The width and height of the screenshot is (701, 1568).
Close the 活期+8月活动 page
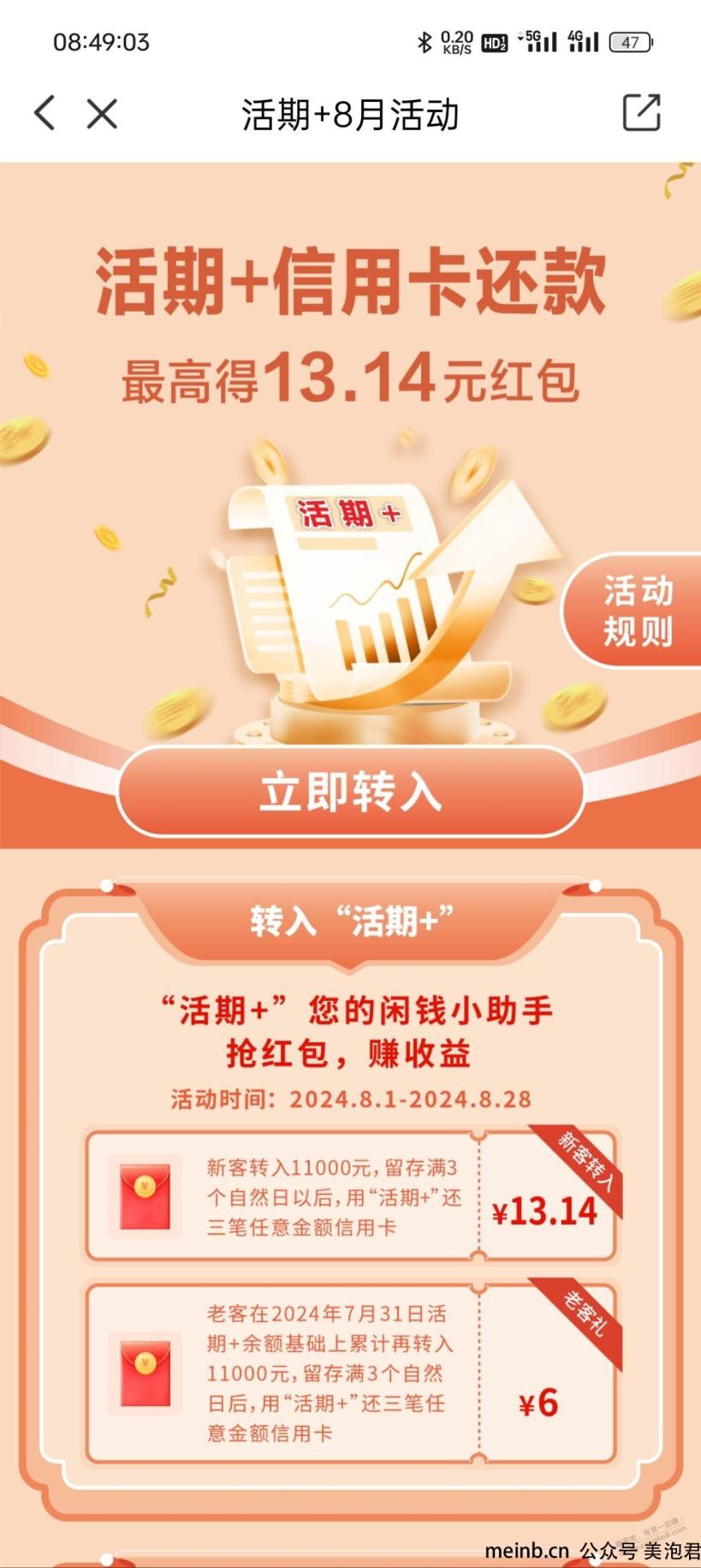point(102,113)
